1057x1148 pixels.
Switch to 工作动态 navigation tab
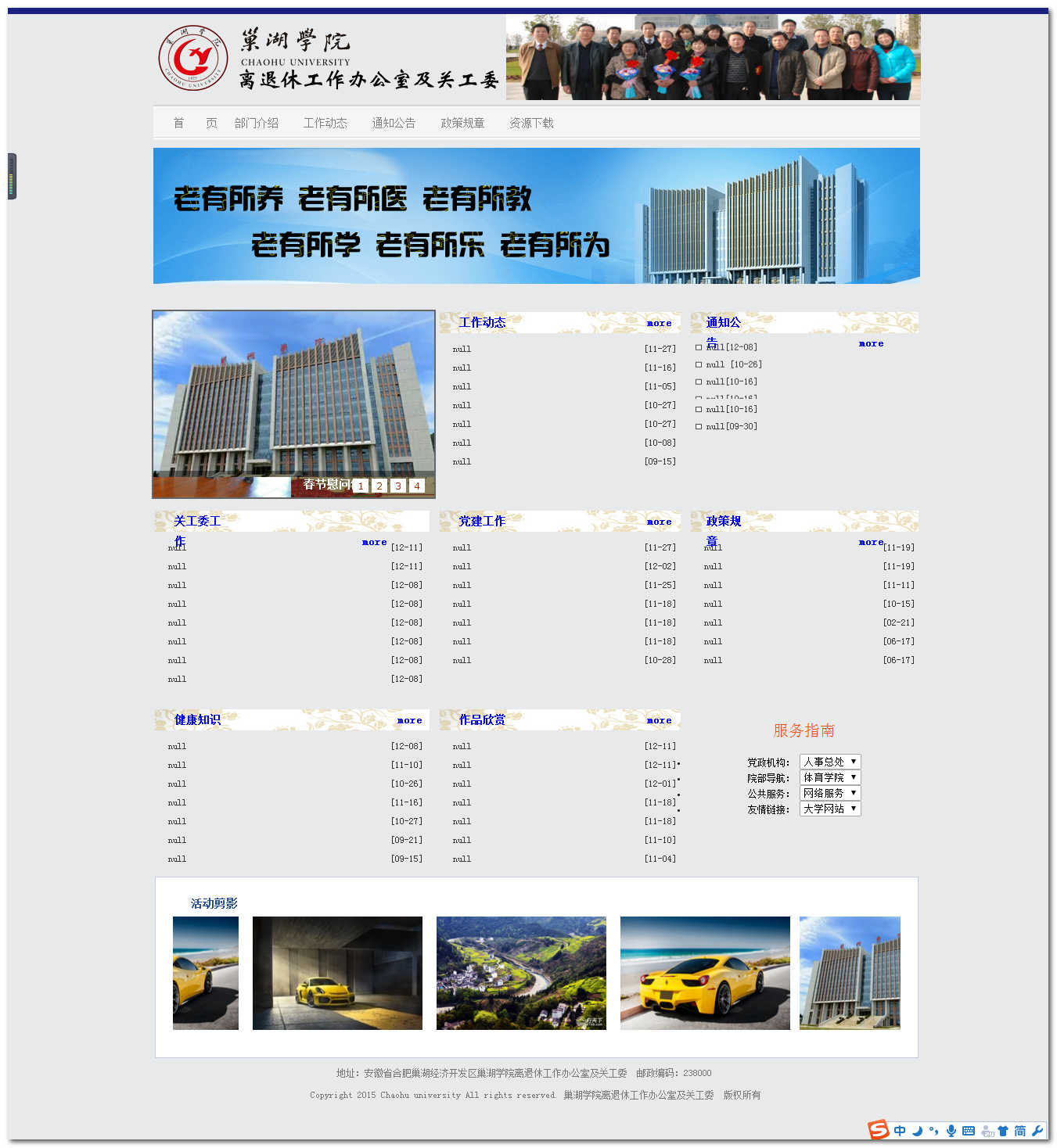tap(325, 123)
